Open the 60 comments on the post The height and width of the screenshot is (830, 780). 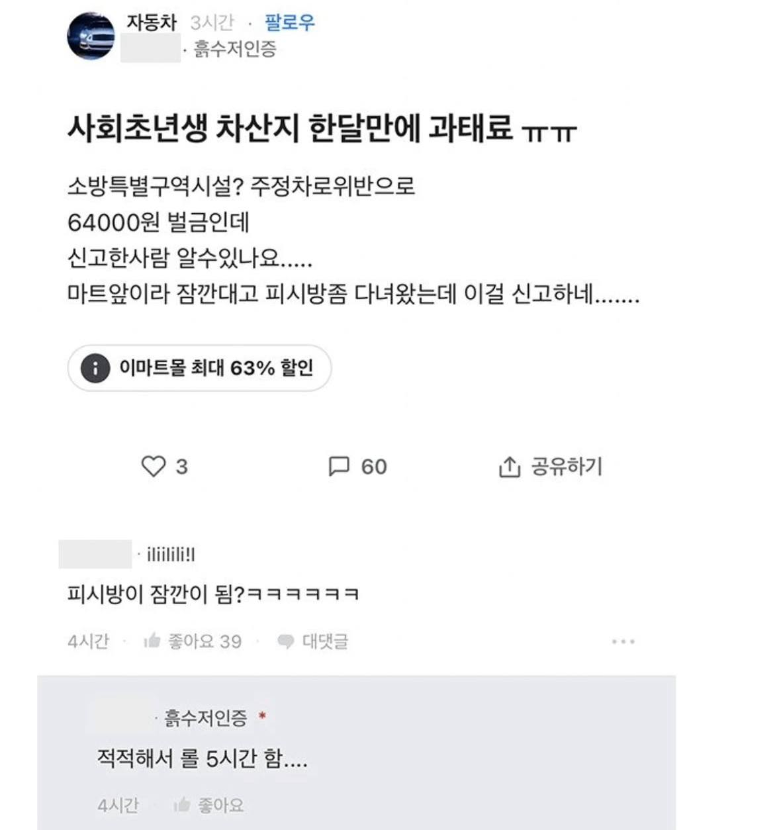[357, 466]
